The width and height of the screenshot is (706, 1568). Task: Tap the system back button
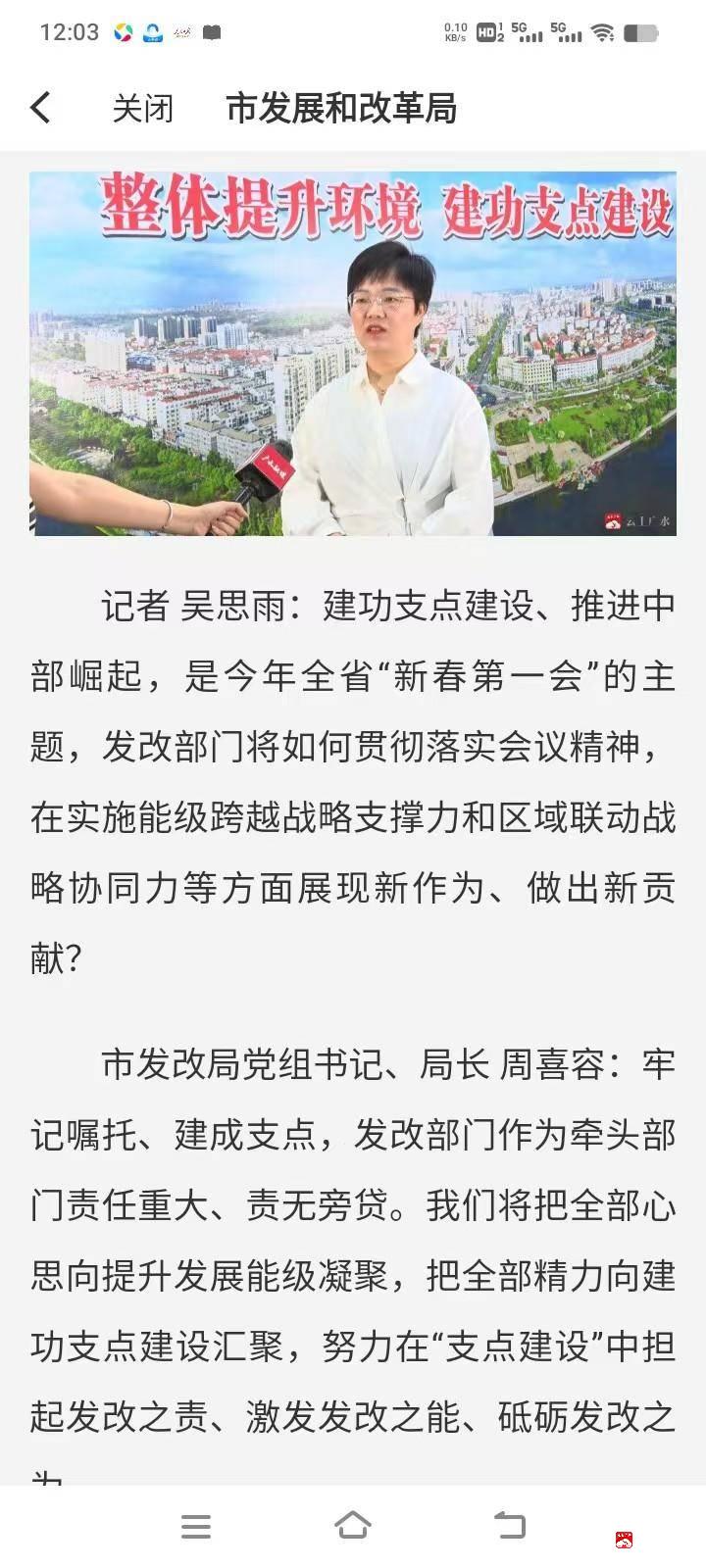(x=510, y=1526)
